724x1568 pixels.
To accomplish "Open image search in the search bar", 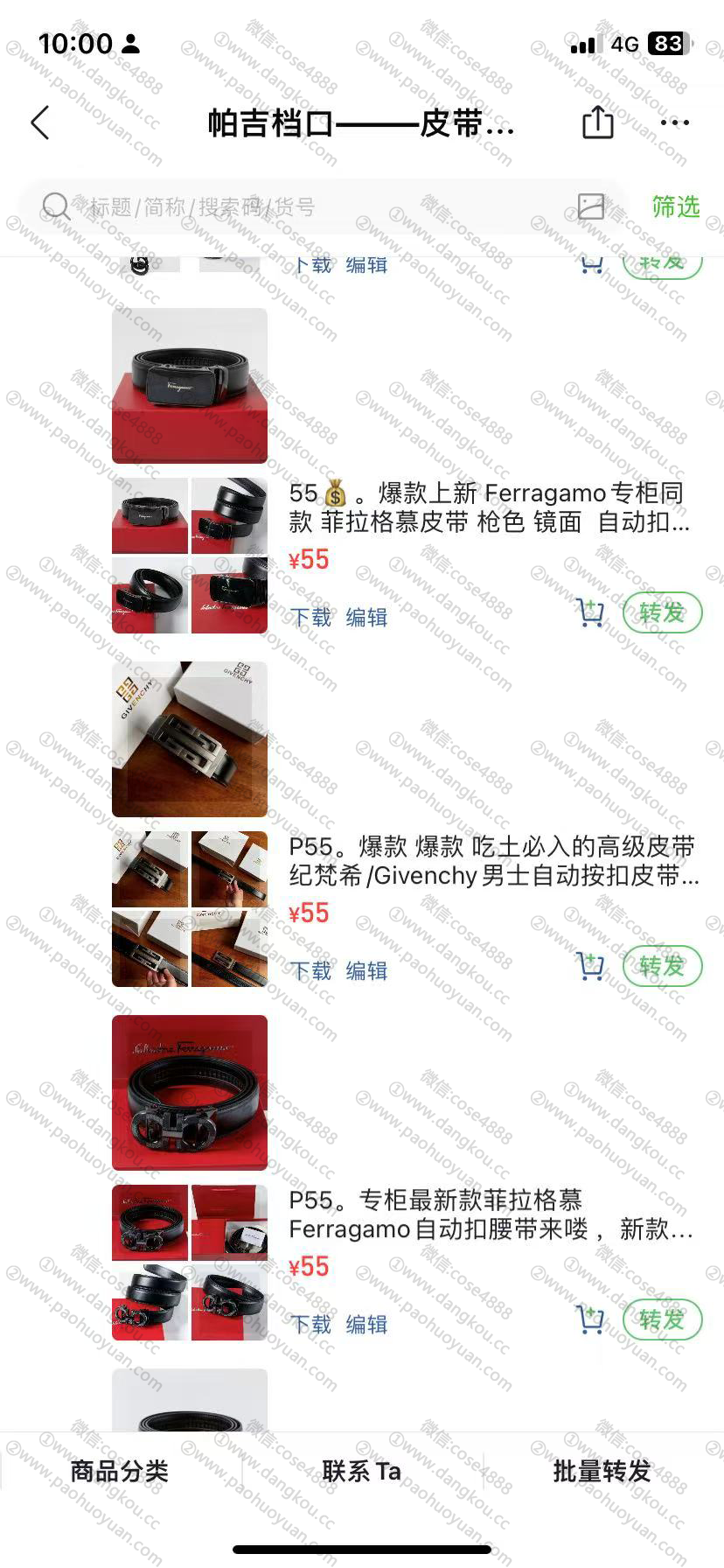I will 591,206.
